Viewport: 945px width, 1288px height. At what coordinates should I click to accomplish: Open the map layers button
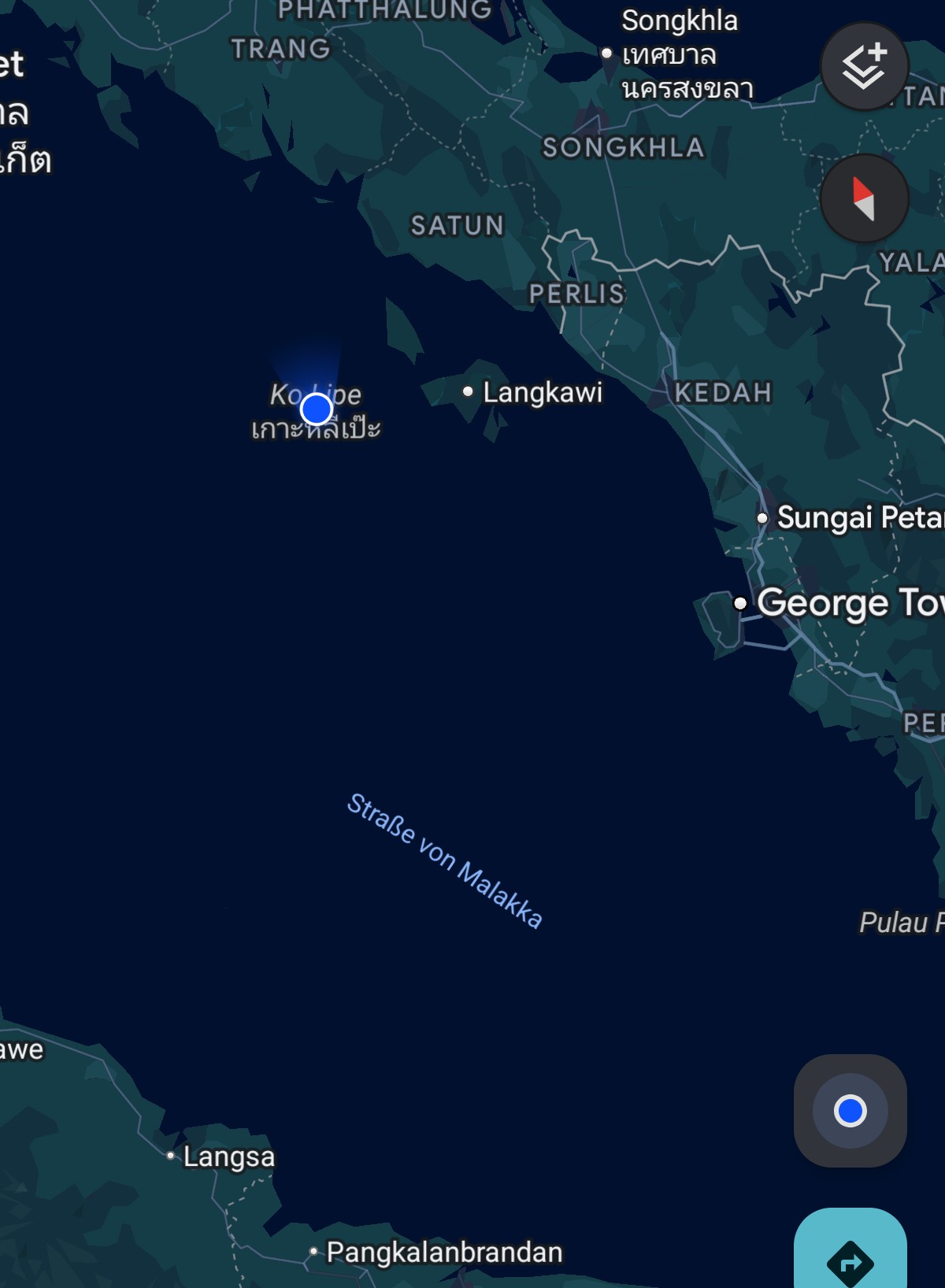(864, 66)
